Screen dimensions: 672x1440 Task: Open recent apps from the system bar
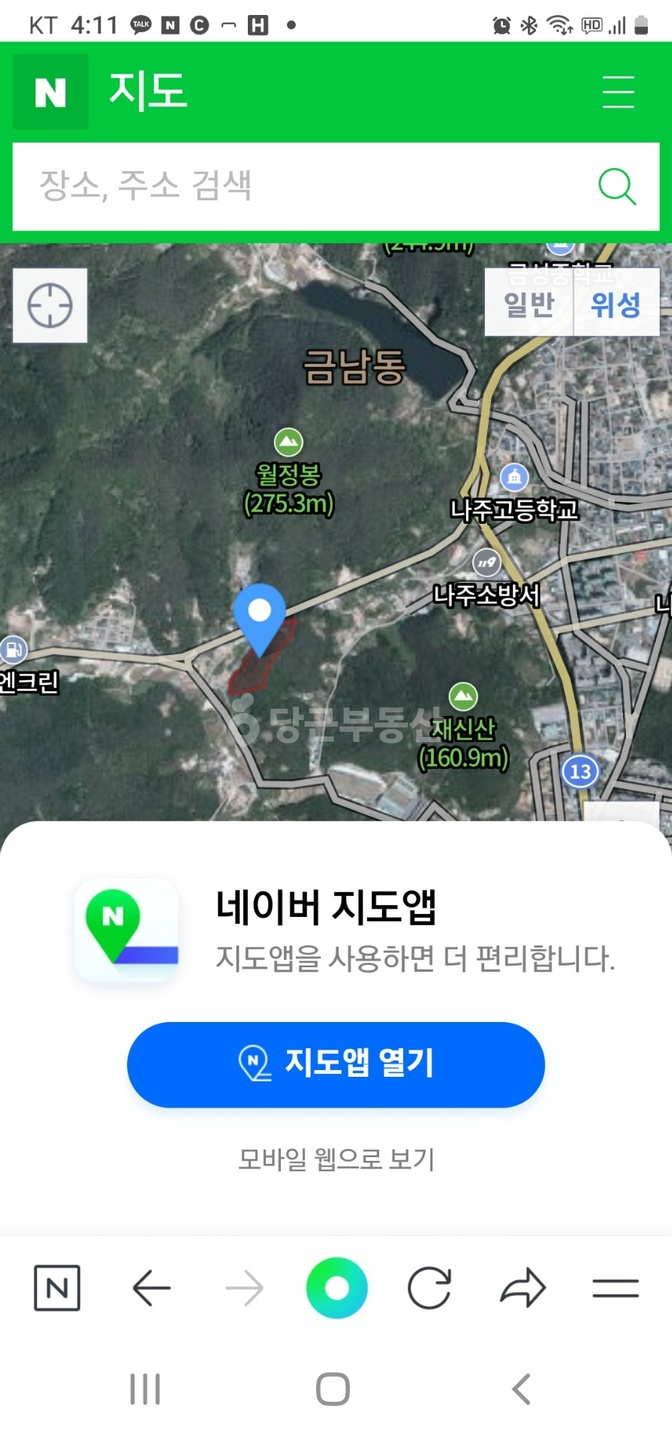pos(145,1389)
